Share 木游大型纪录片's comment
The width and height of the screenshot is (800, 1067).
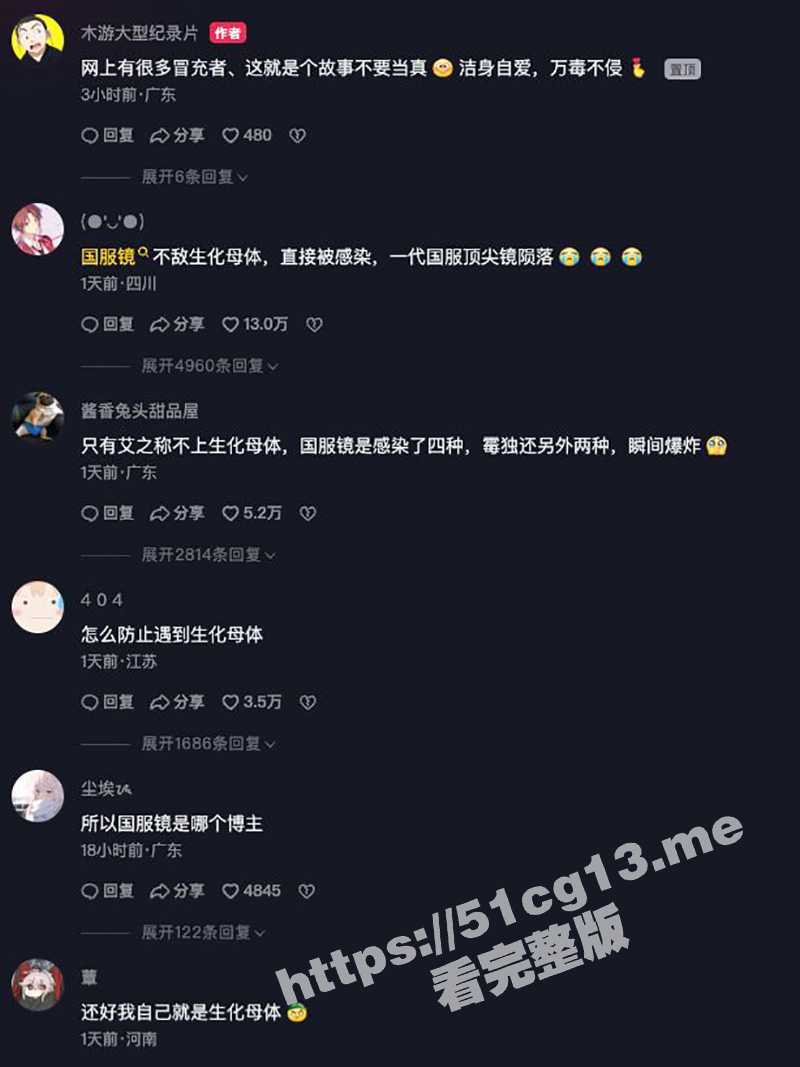point(177,135)
